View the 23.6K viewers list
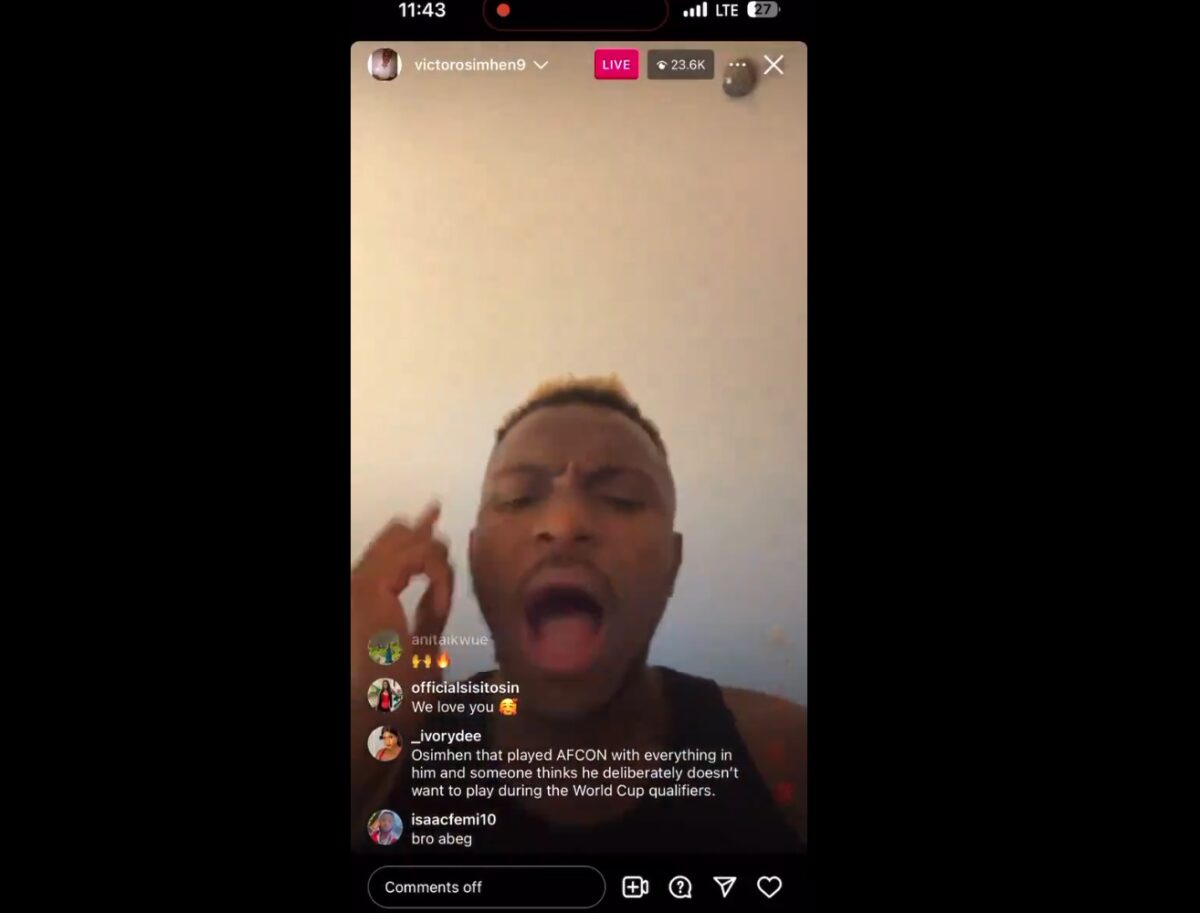Viewport: 1200px width, 913px height. tap(680, 65)
